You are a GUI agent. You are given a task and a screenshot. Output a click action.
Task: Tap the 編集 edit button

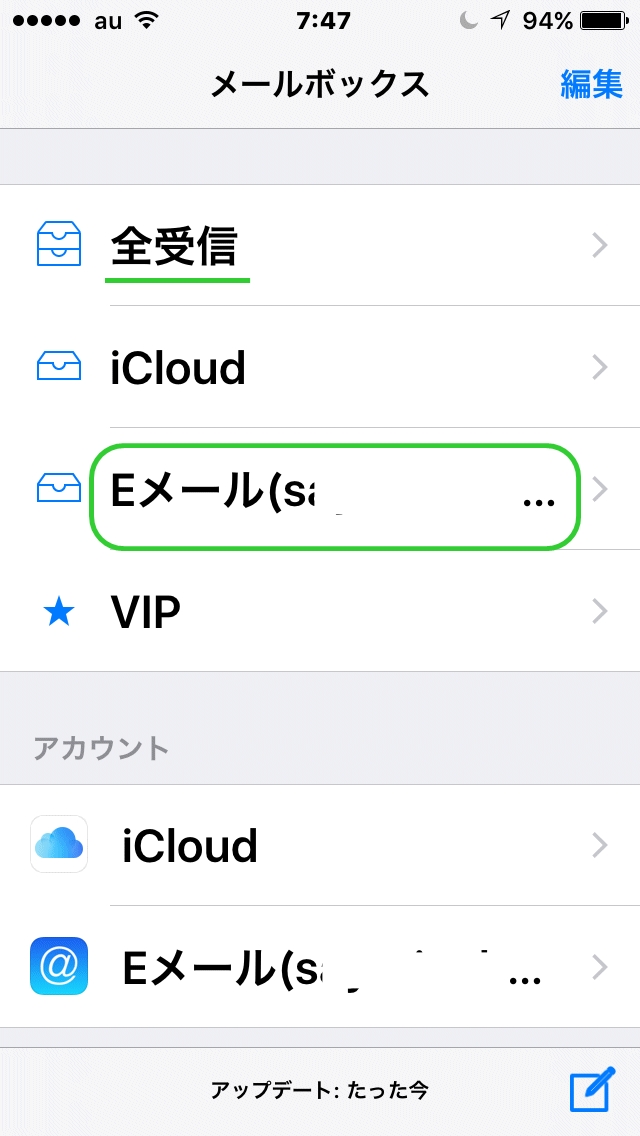click(x=591, y=84)
